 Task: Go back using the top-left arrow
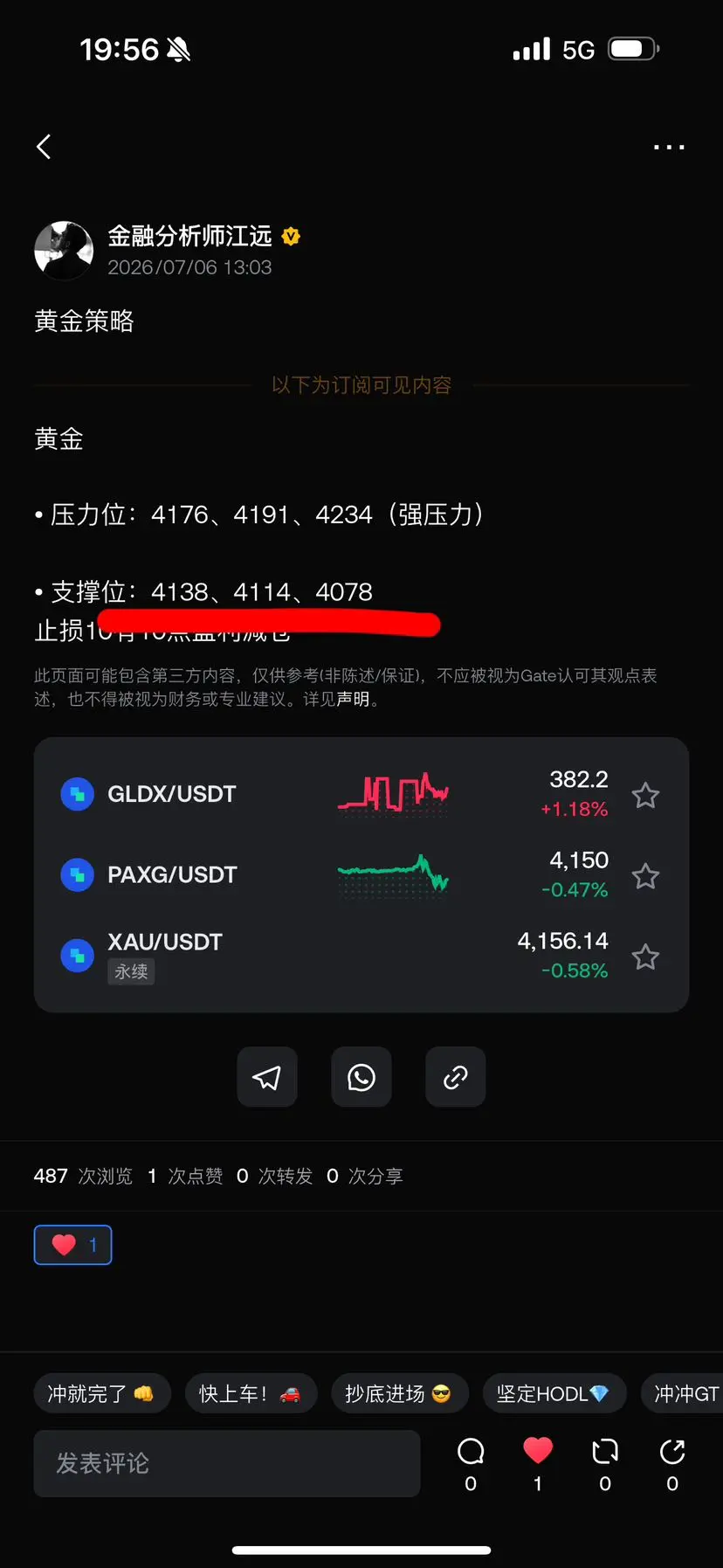pyautogui.click(x=45, y=147)
